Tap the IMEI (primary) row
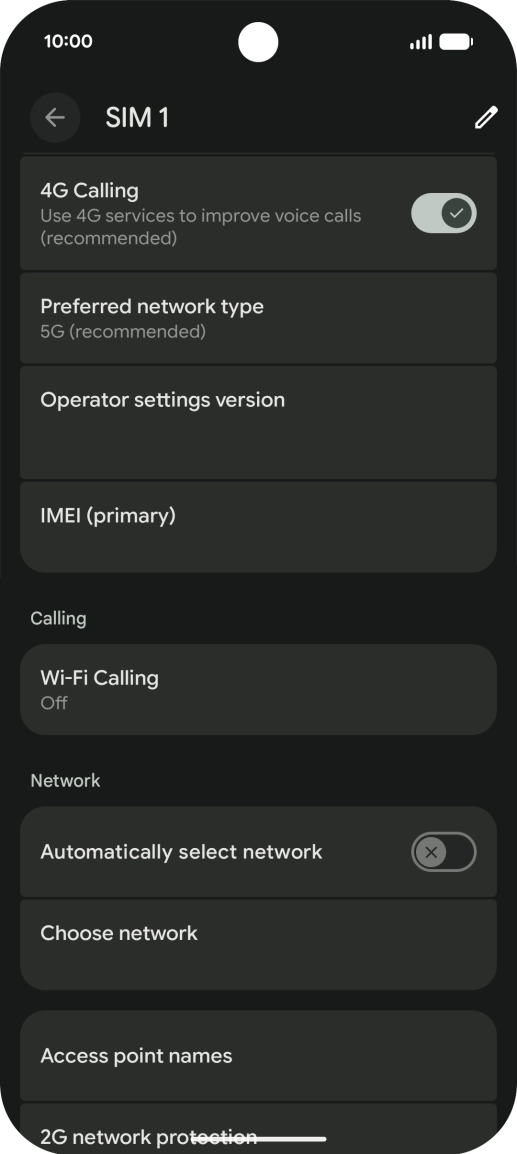Image resolution: width=517 pixels, height=1154 pixels. click(x=258, y=527)
